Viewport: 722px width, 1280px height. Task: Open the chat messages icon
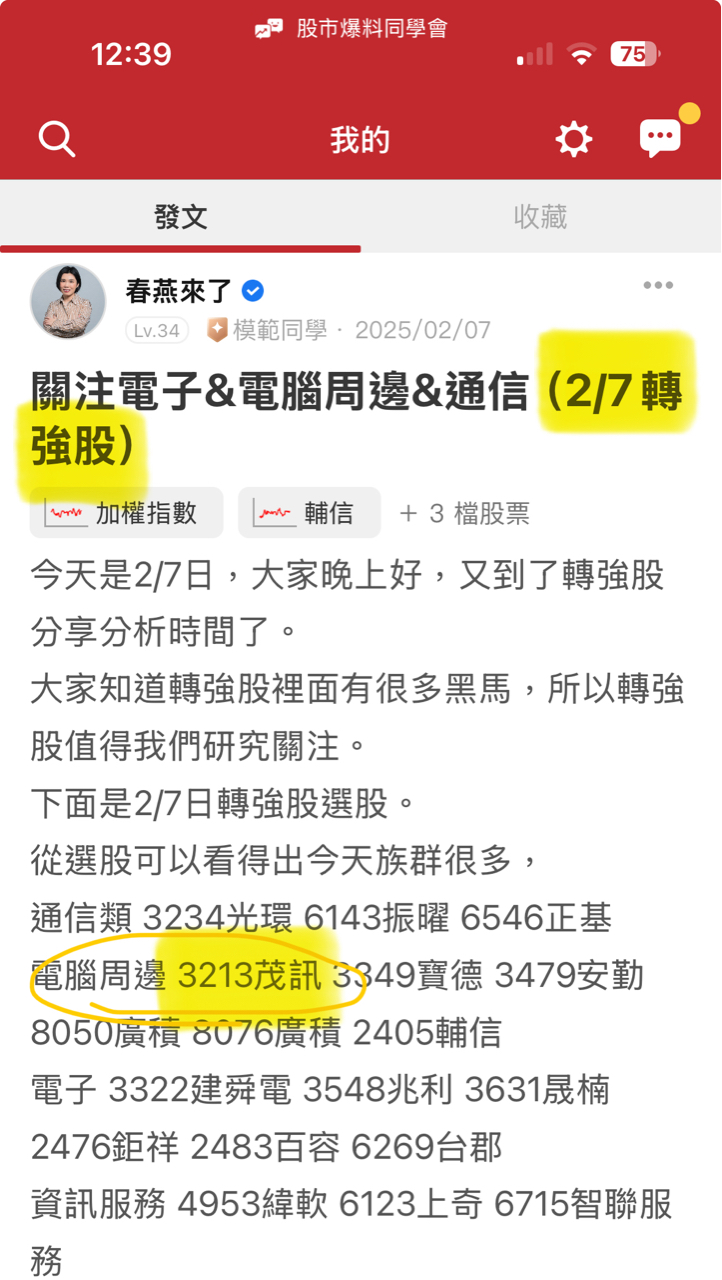[x=661, y=138]
